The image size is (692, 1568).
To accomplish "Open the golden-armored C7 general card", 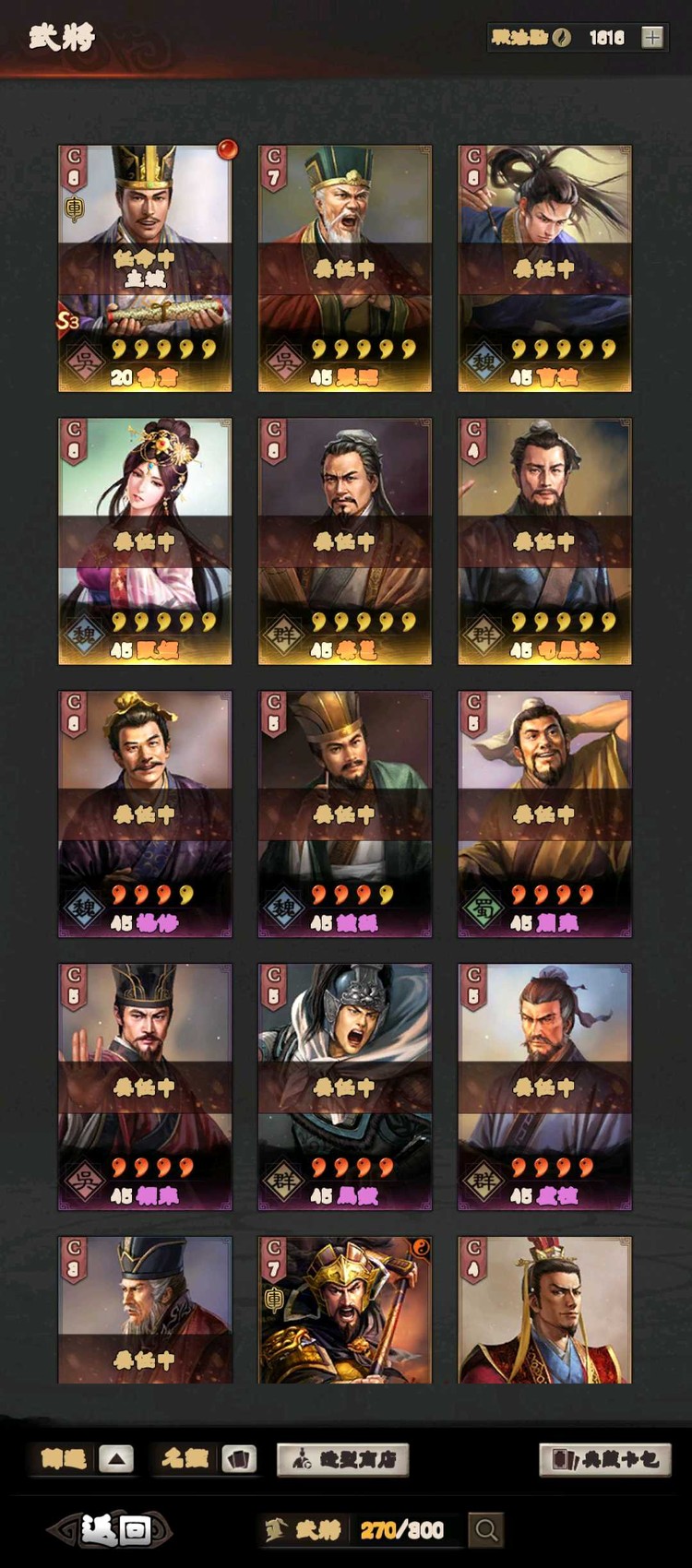I will point(344,1310).
